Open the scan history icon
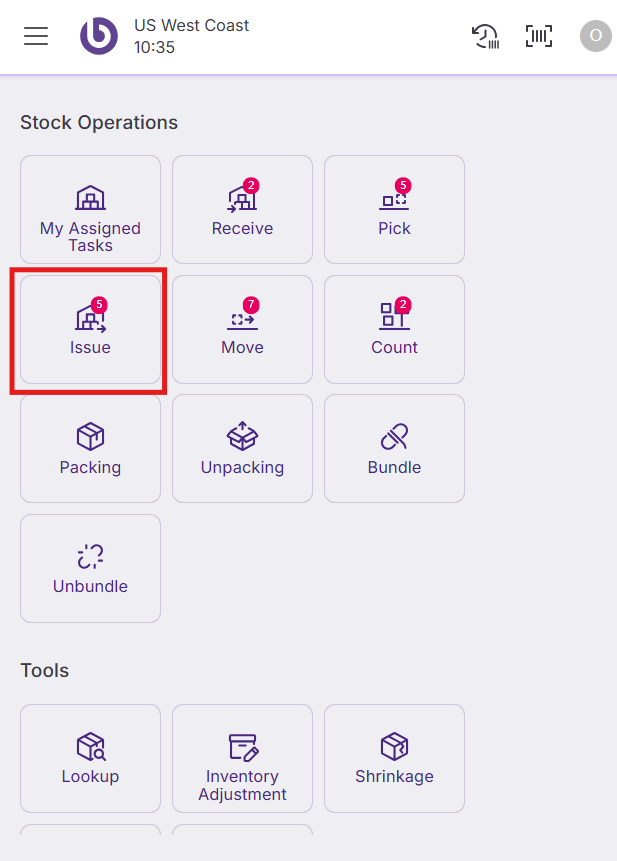Image resolution: width=617 pixels, height=861 pixels. point(485,37)
